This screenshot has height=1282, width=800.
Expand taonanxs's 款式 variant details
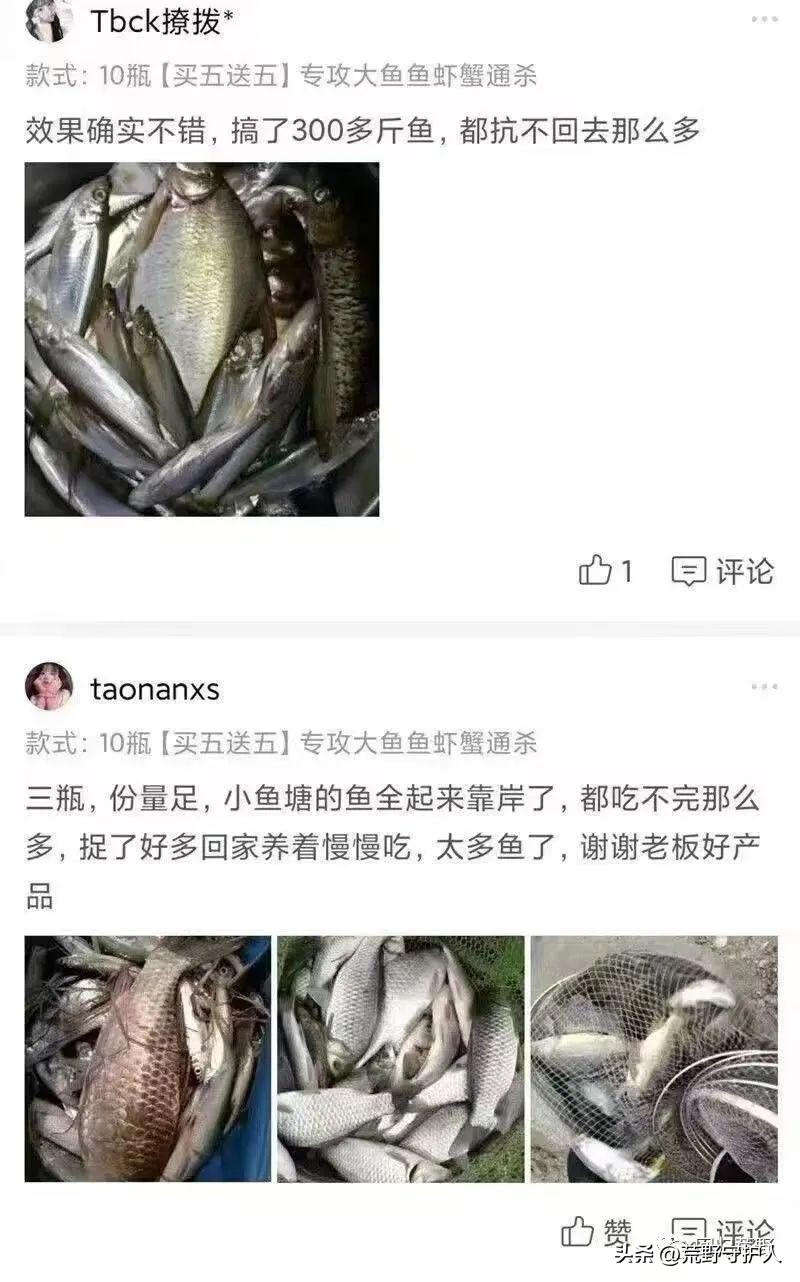coord(280,740)
